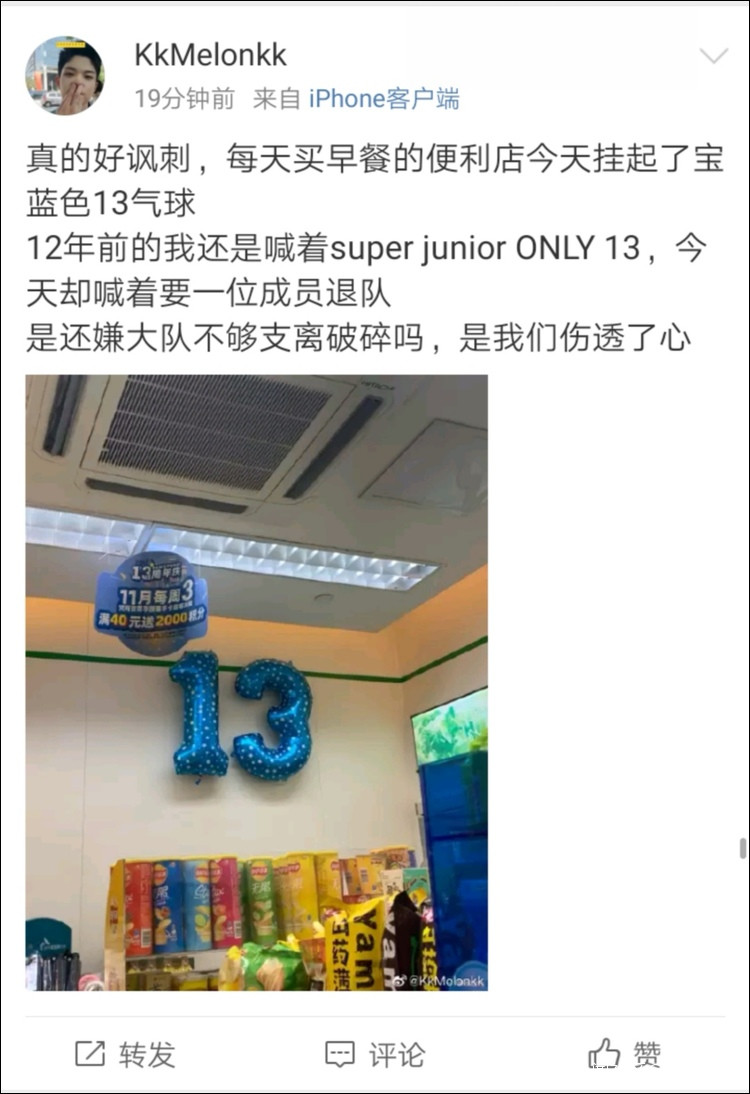Expand the post options chevron

[x=714, y=56]
